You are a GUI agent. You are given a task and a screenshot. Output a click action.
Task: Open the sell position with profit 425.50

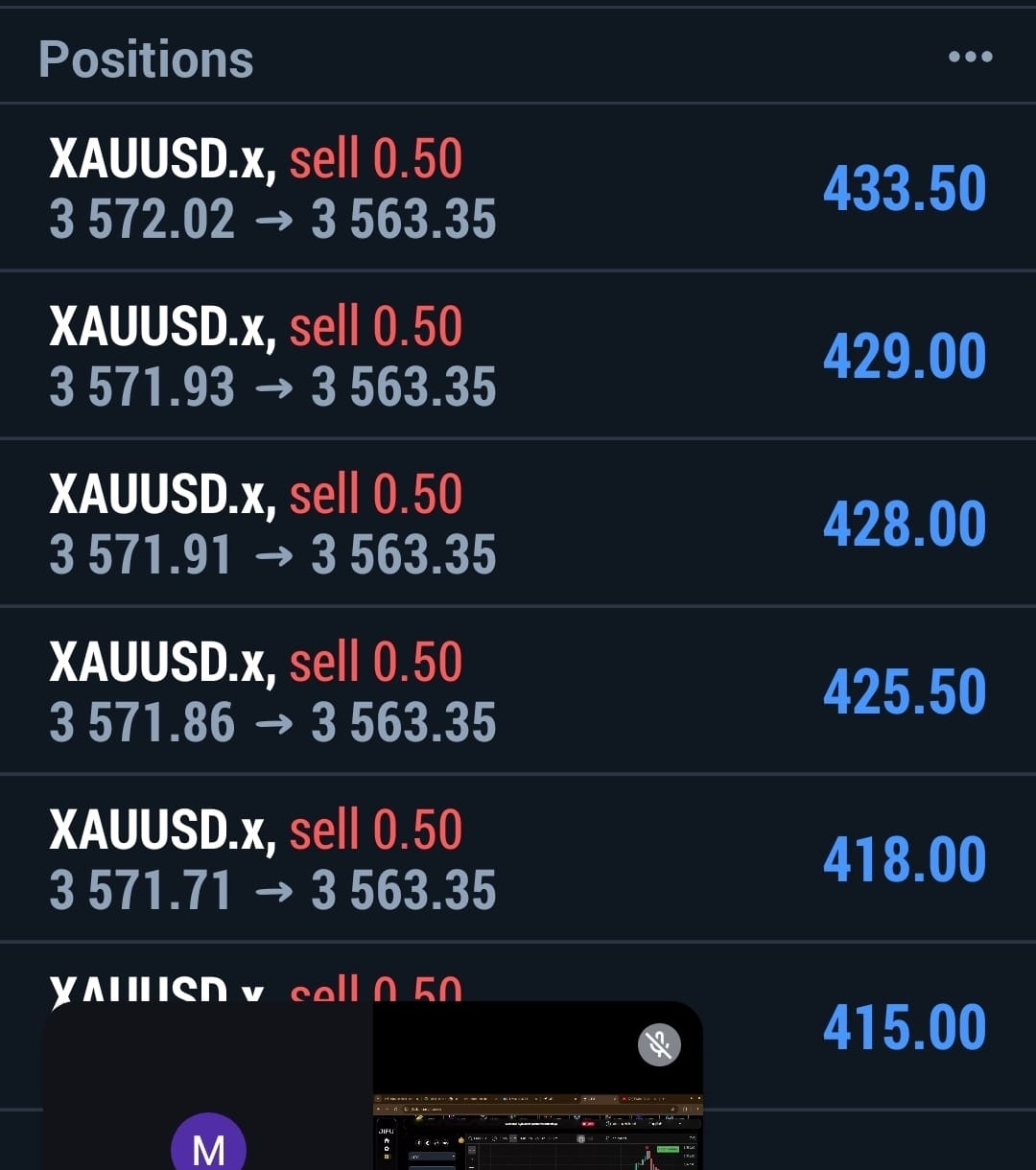(518, 691)
